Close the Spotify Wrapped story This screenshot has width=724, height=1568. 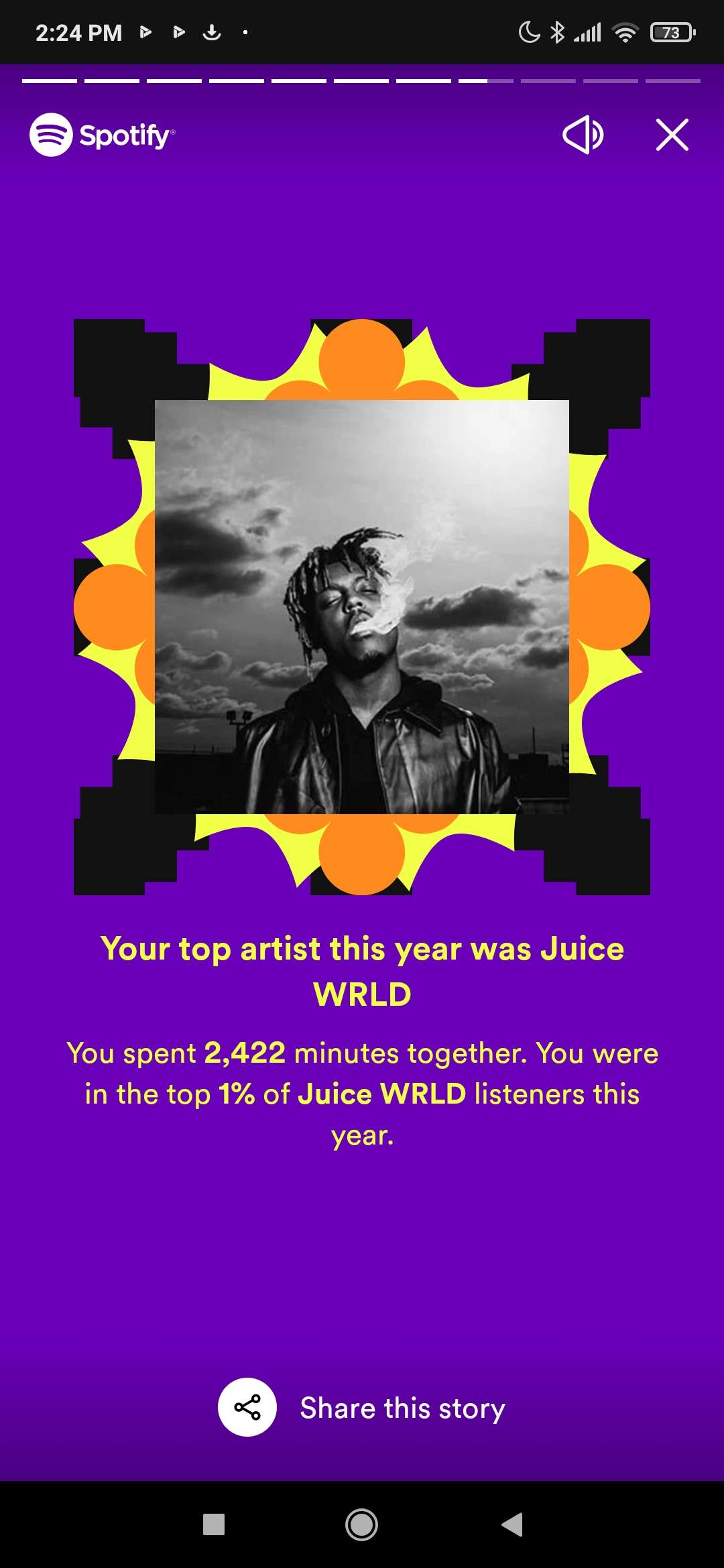(672, 135)
